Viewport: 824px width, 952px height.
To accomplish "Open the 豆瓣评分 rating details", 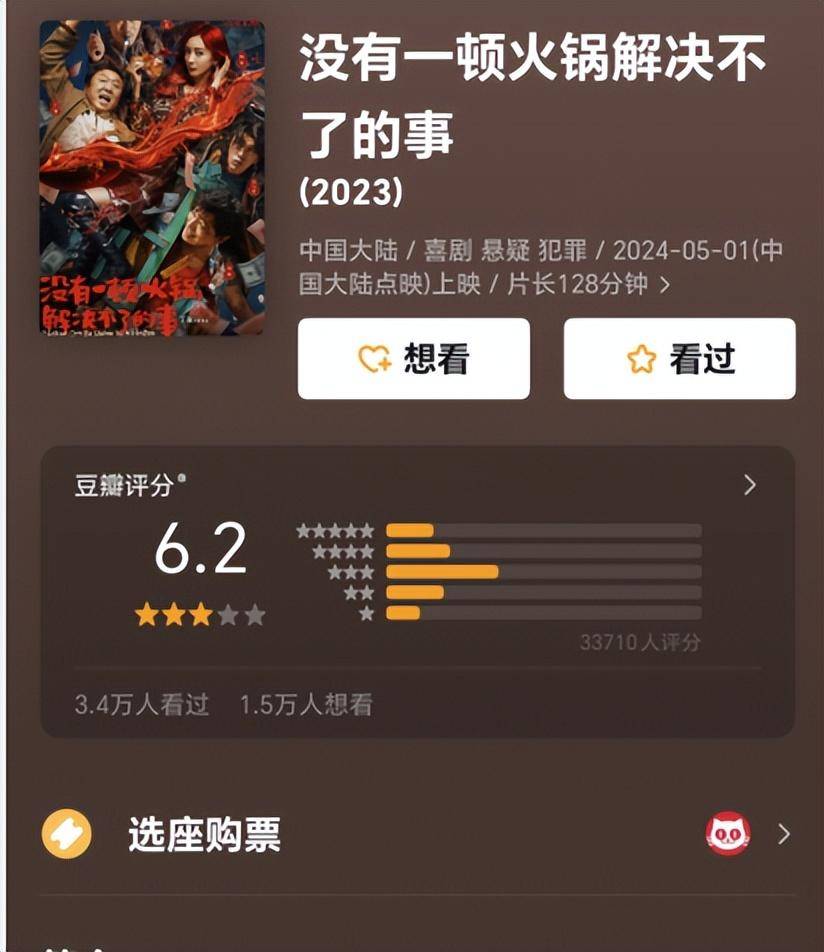I will coord(750,486).
